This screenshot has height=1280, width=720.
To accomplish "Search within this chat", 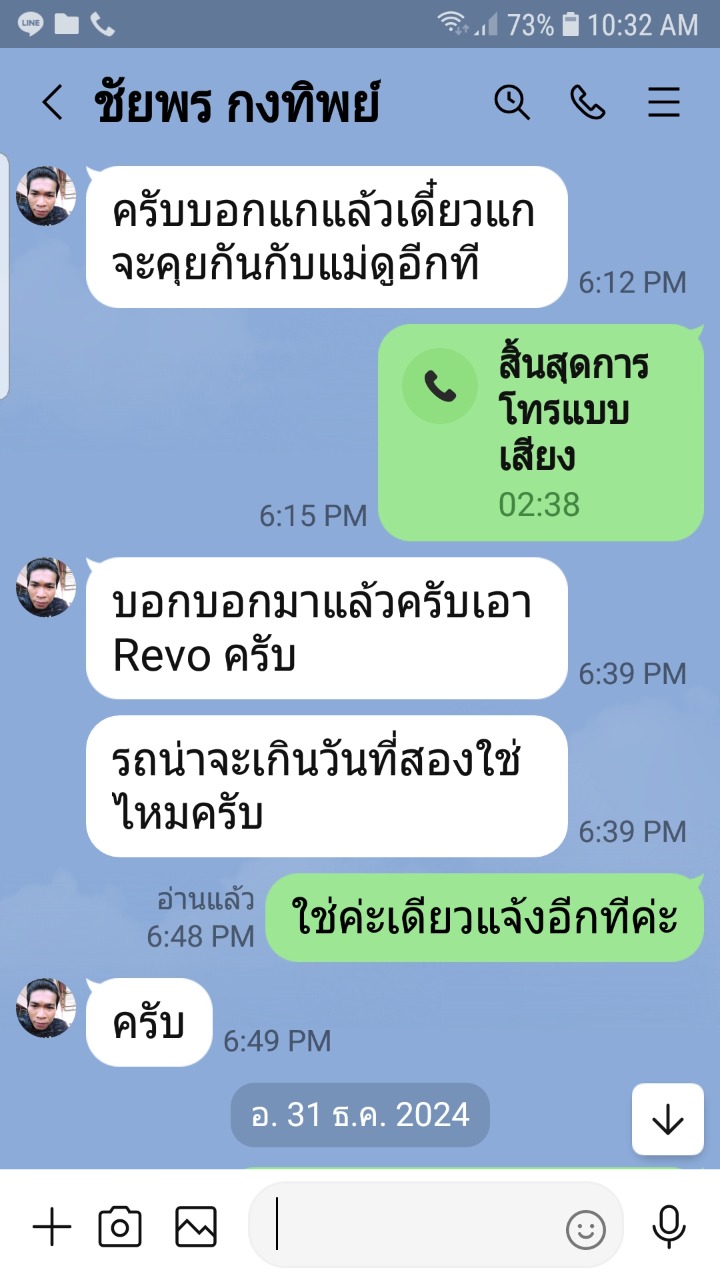I will click(512, 102).
